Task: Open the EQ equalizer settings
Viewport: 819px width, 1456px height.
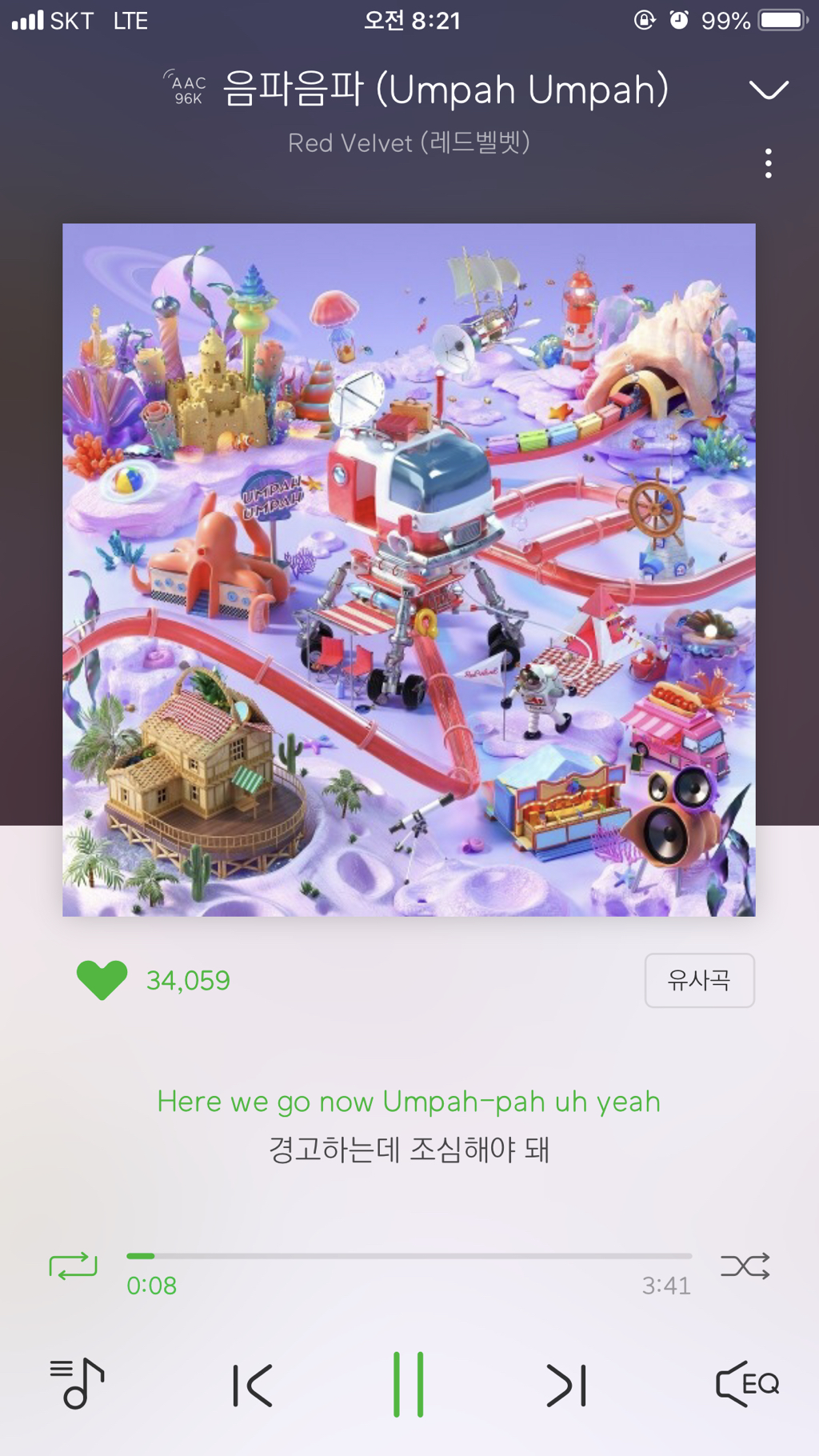Action: (x=747, y=1383)
